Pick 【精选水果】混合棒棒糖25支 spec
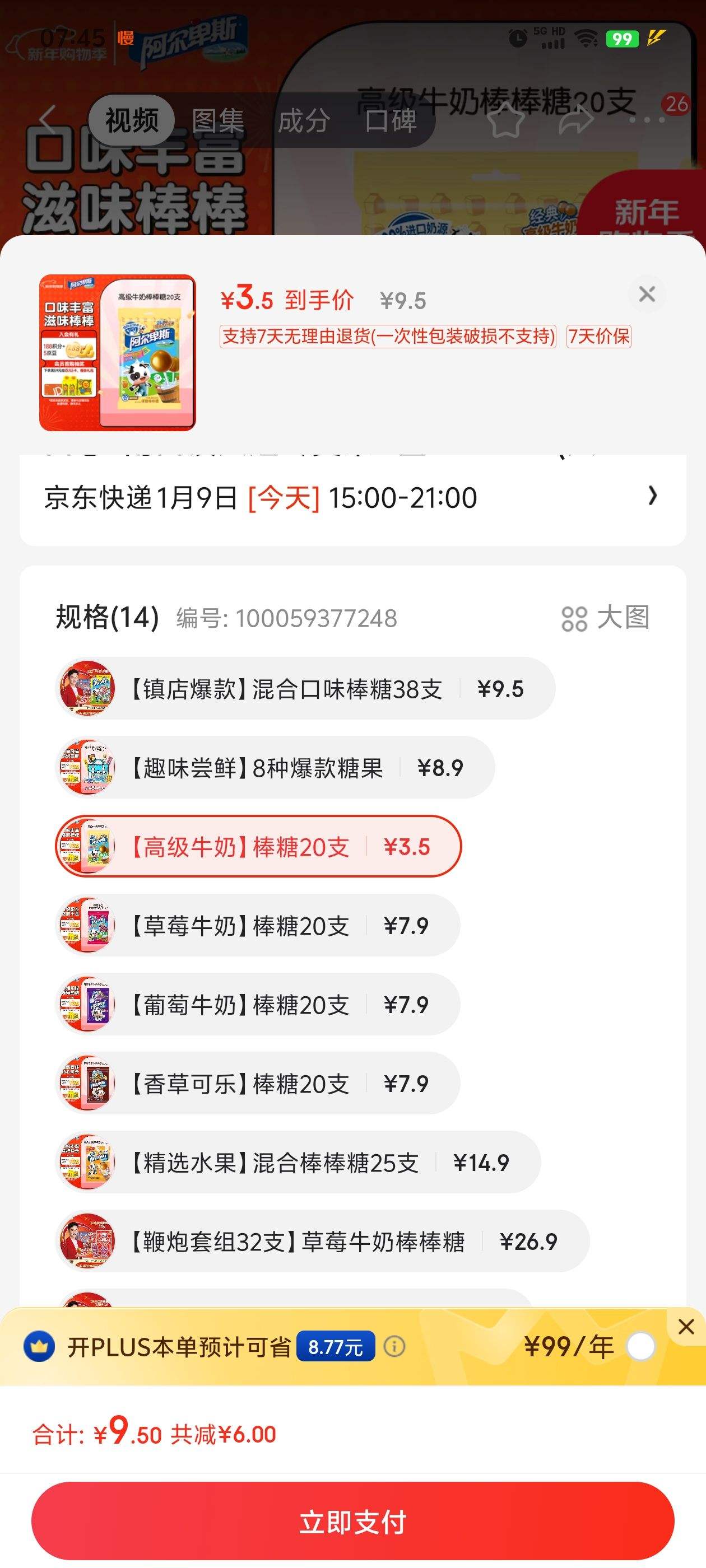Image resolution: width=706 pixels, height=1568 pixels. (x=298, y=1163)
